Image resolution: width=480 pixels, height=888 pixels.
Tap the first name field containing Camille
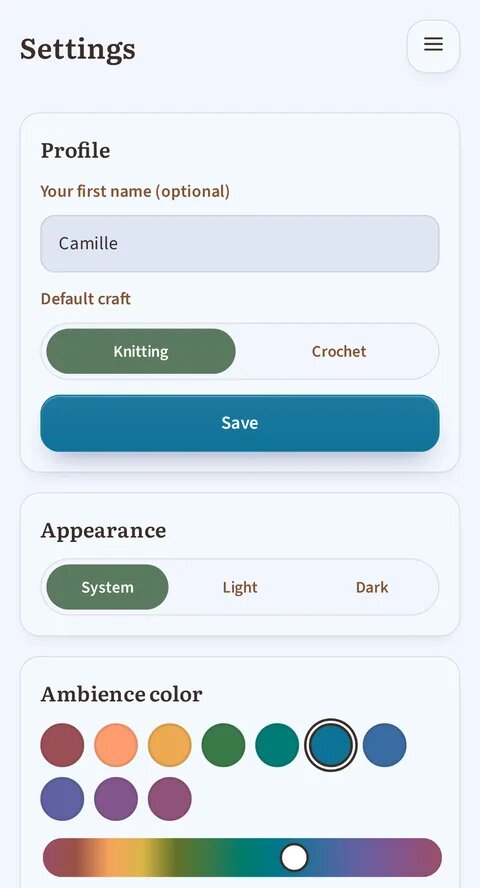[240, 244]
